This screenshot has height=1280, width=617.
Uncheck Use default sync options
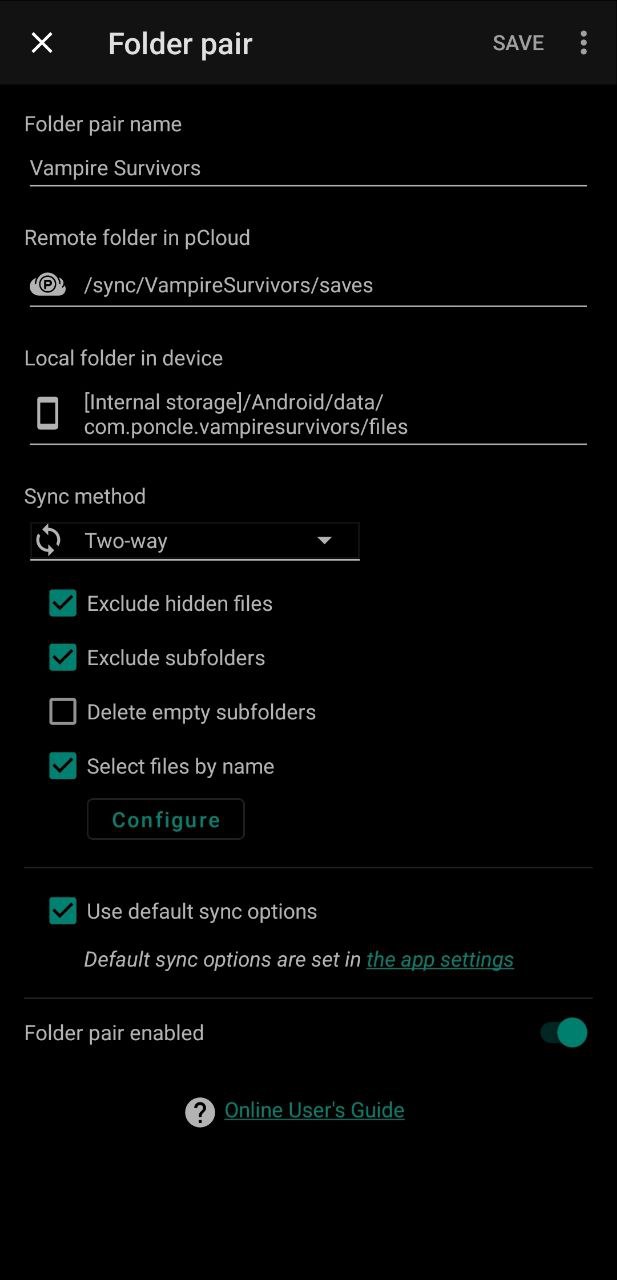coord(63,911)
